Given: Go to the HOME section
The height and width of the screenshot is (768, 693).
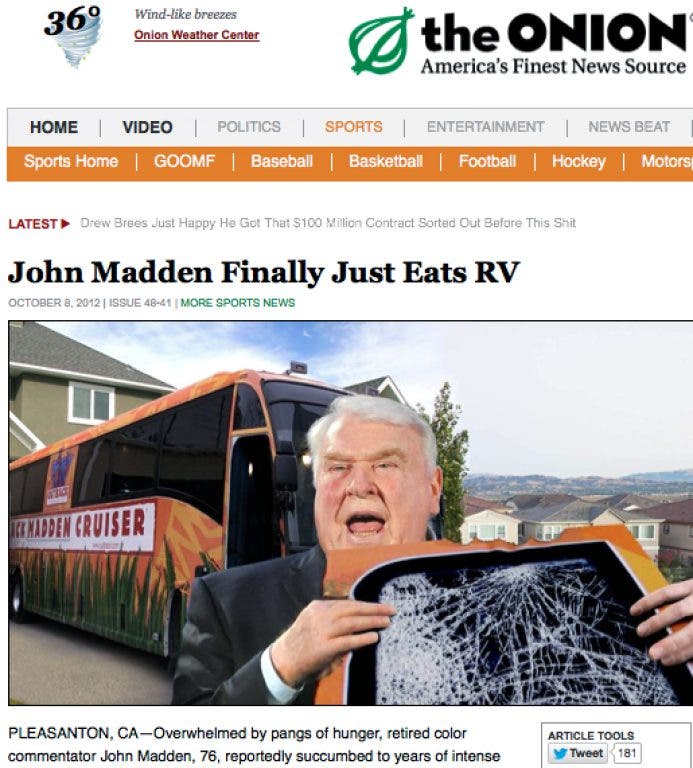Looking at the screenshot, I should [x=54, y=127].
